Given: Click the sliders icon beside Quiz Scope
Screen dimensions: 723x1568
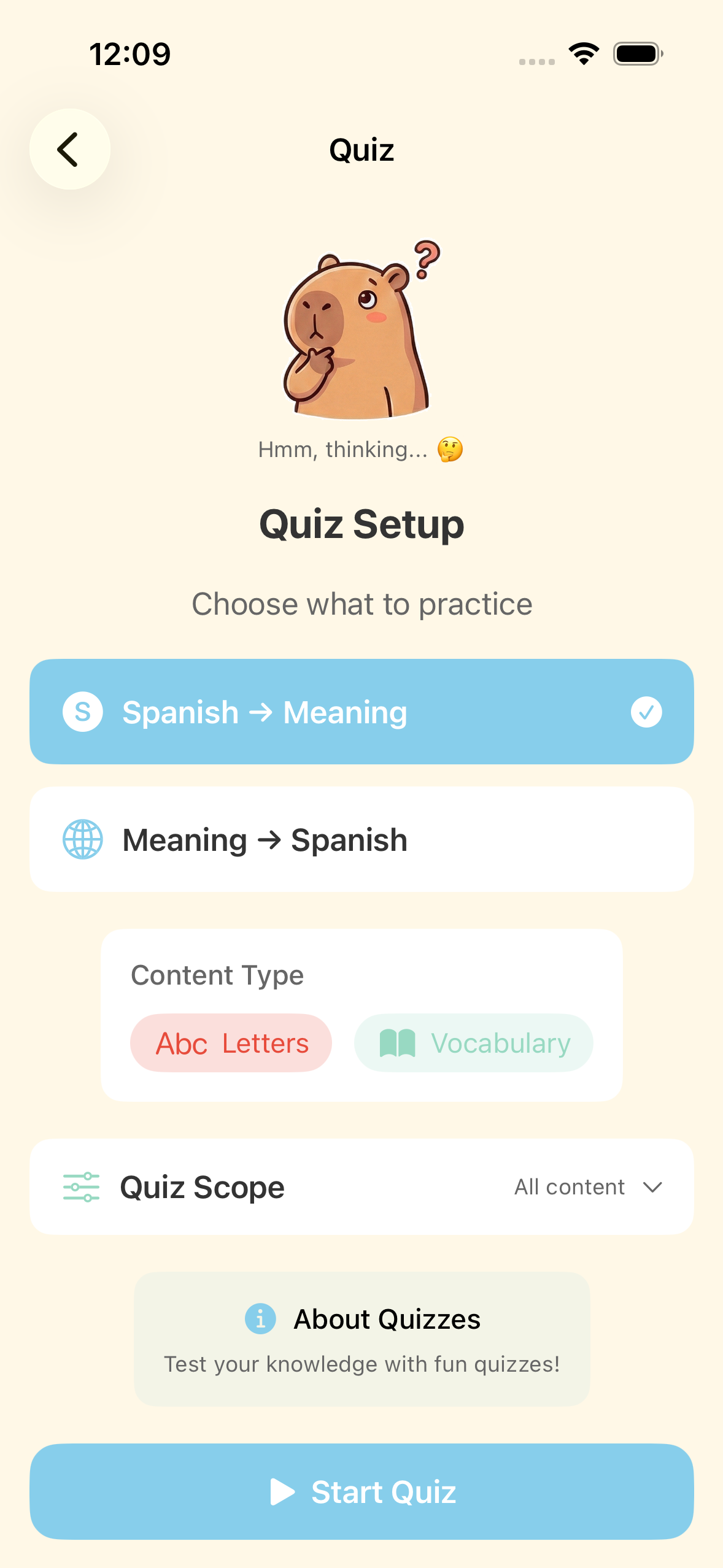Looking at the screenshot, I should 82,1186.
